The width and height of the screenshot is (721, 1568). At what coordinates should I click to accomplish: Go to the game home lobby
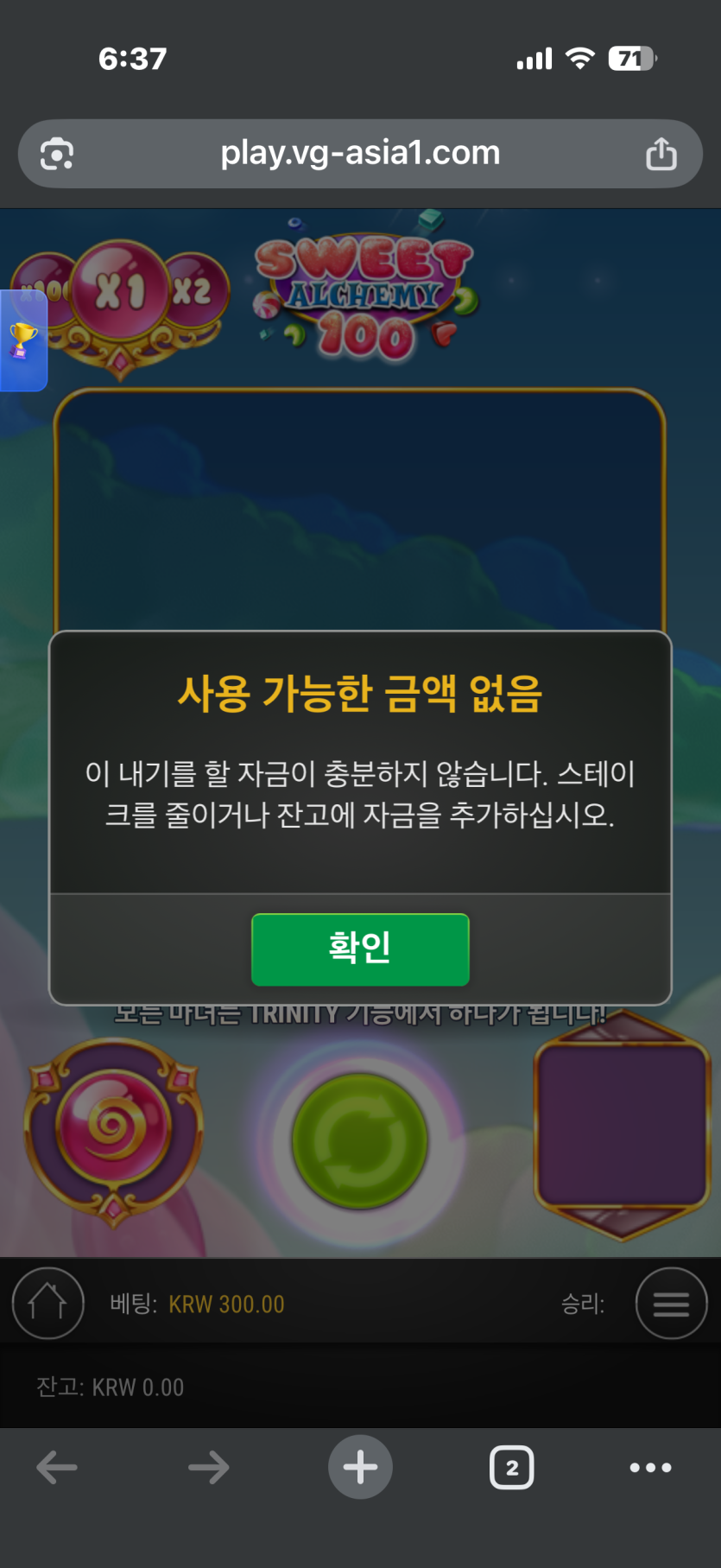48,1303
